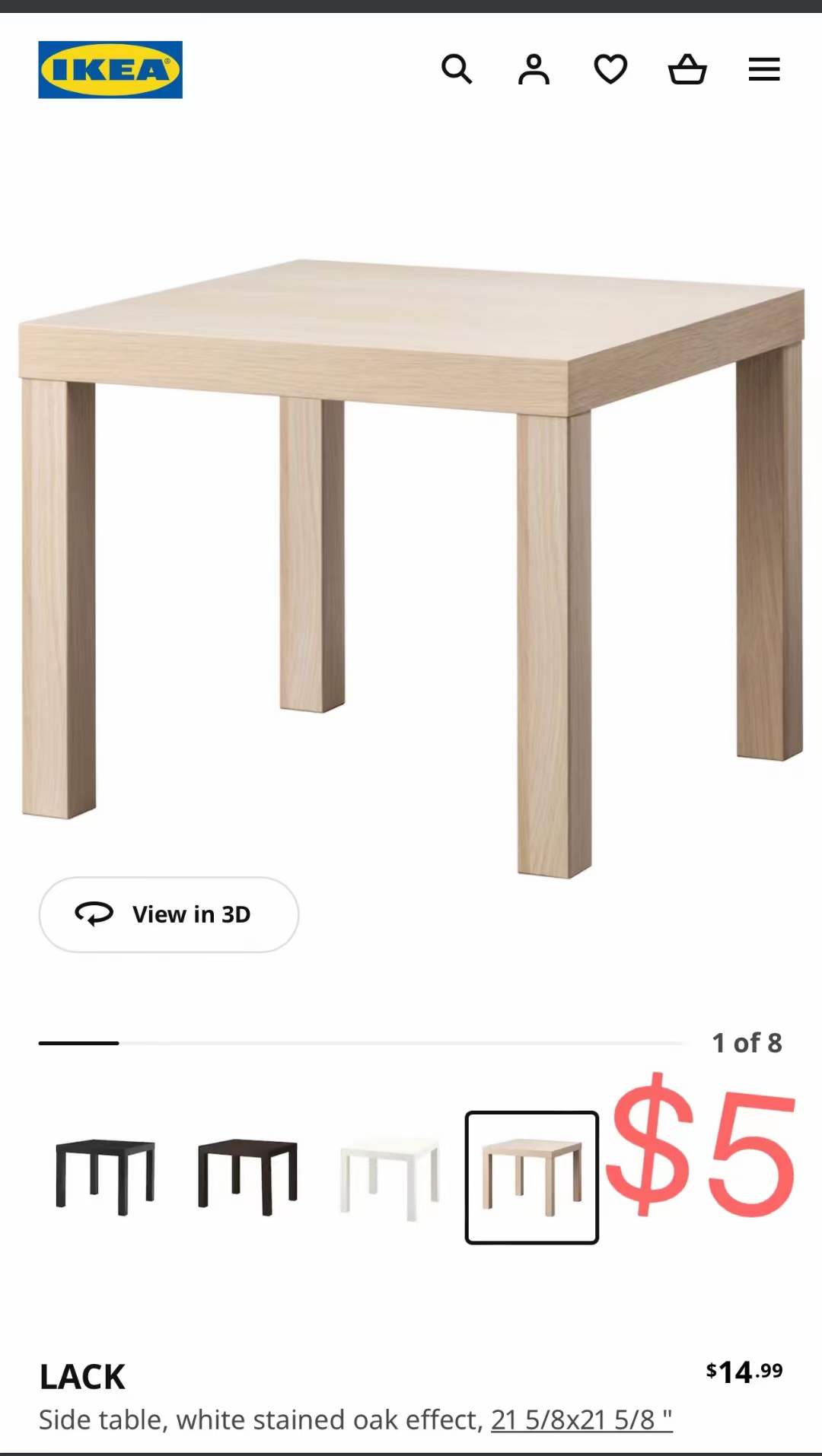Open the shopping basket
The height and width of the screenshot is (1456, 822).
point(687,69)
